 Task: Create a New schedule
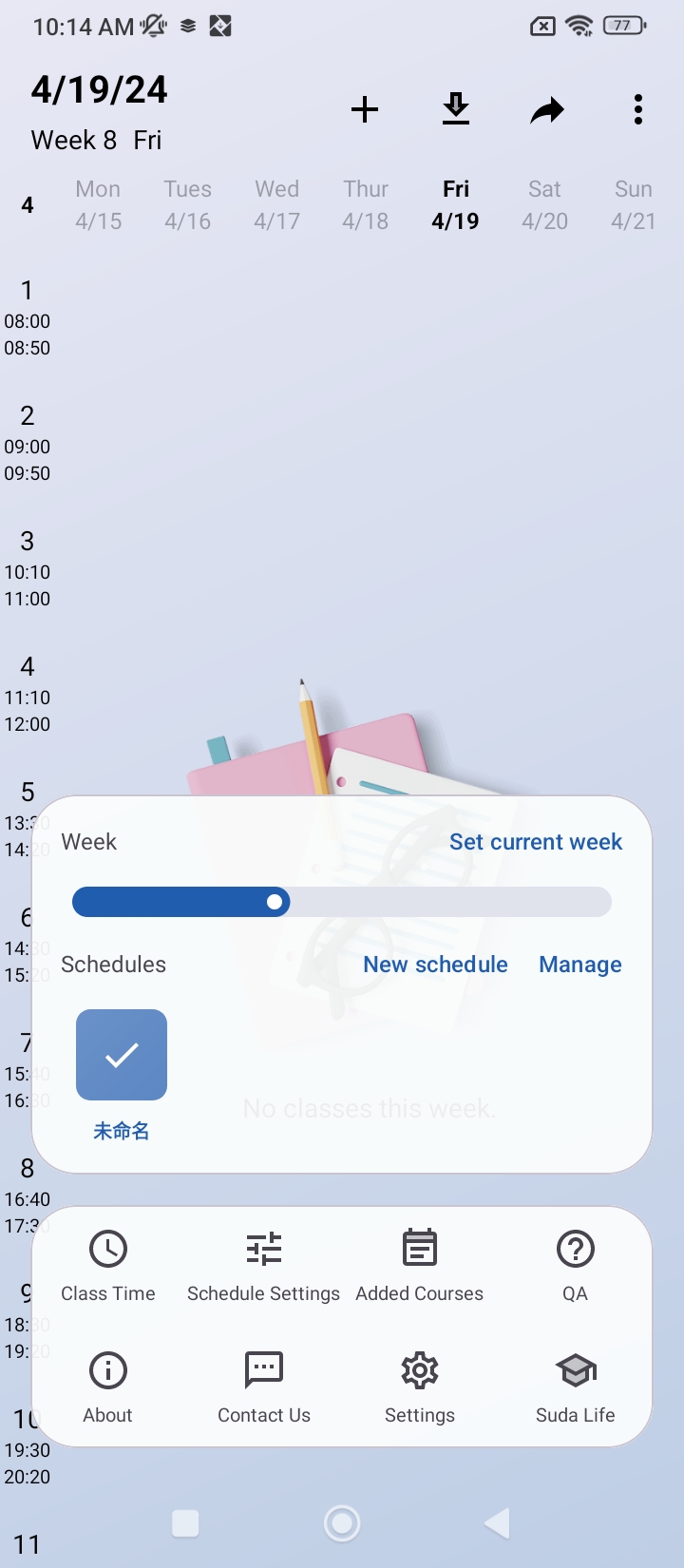pyautogui.click(x=435, y=965)
